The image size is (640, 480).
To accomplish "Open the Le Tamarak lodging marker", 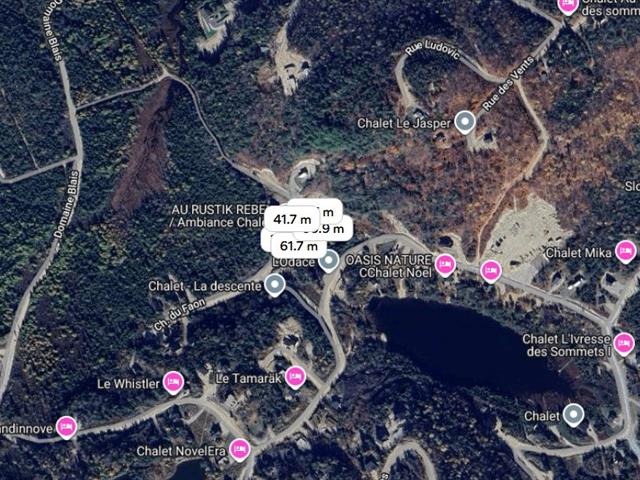I will tap(295, 377).
